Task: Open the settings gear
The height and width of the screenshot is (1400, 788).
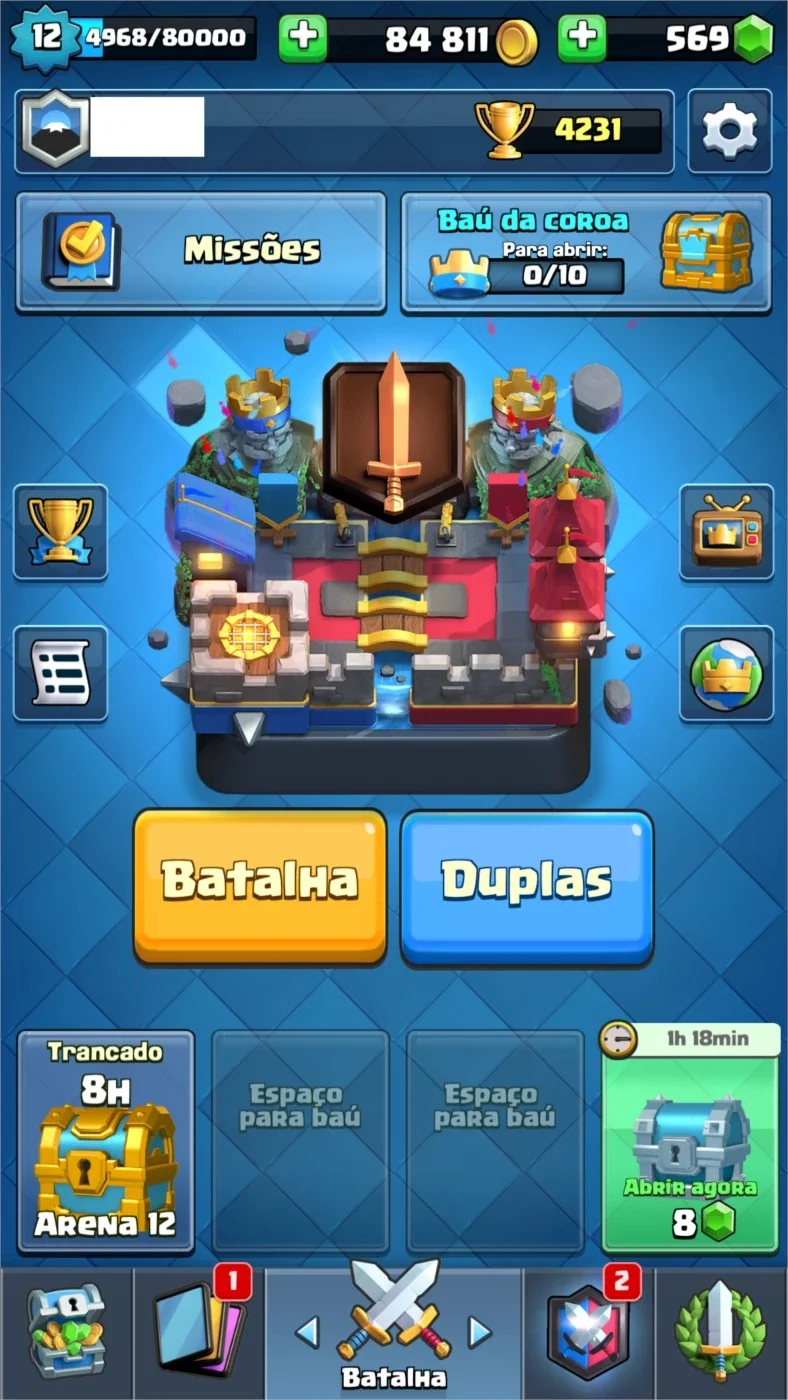Action: (x=730, y=131)
